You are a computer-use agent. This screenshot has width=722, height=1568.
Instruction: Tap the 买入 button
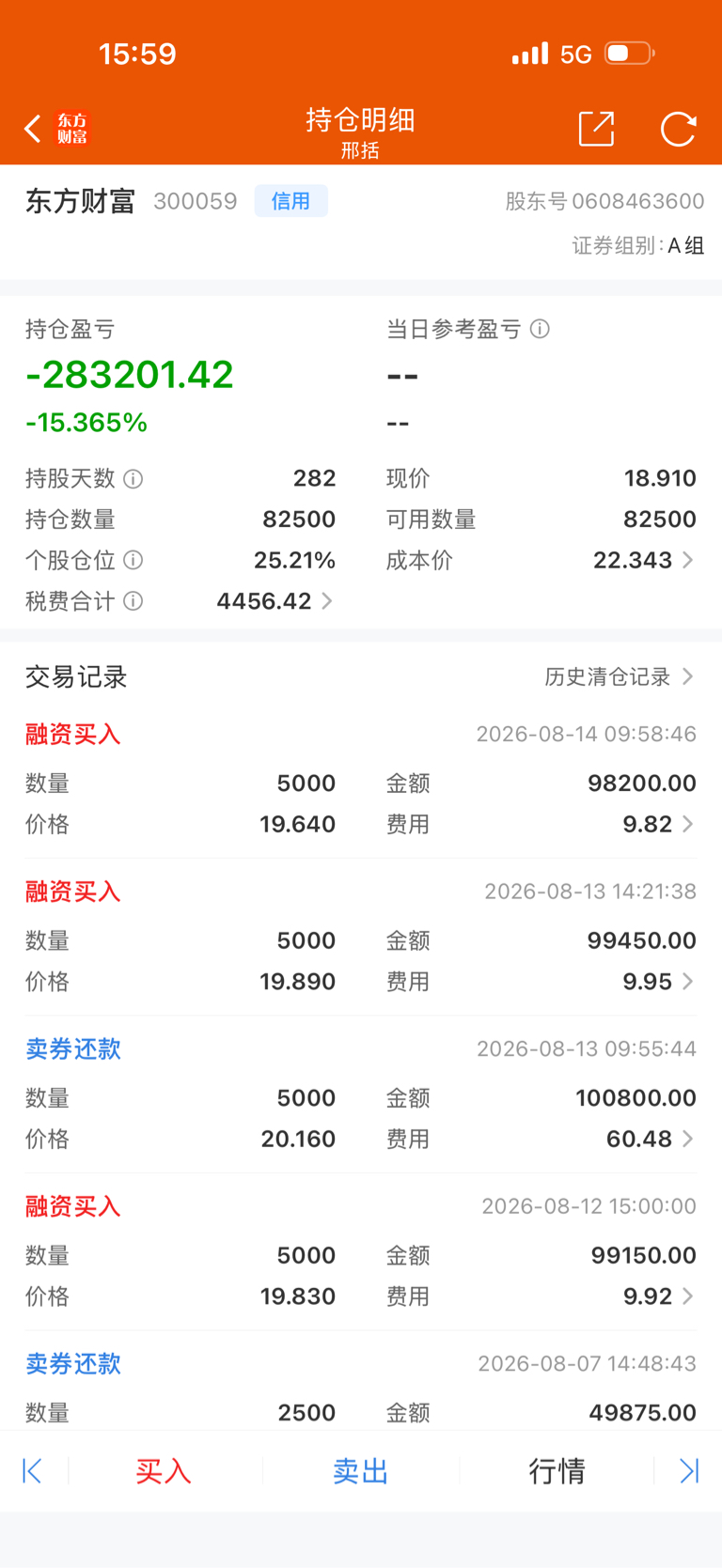[164, 1471]
